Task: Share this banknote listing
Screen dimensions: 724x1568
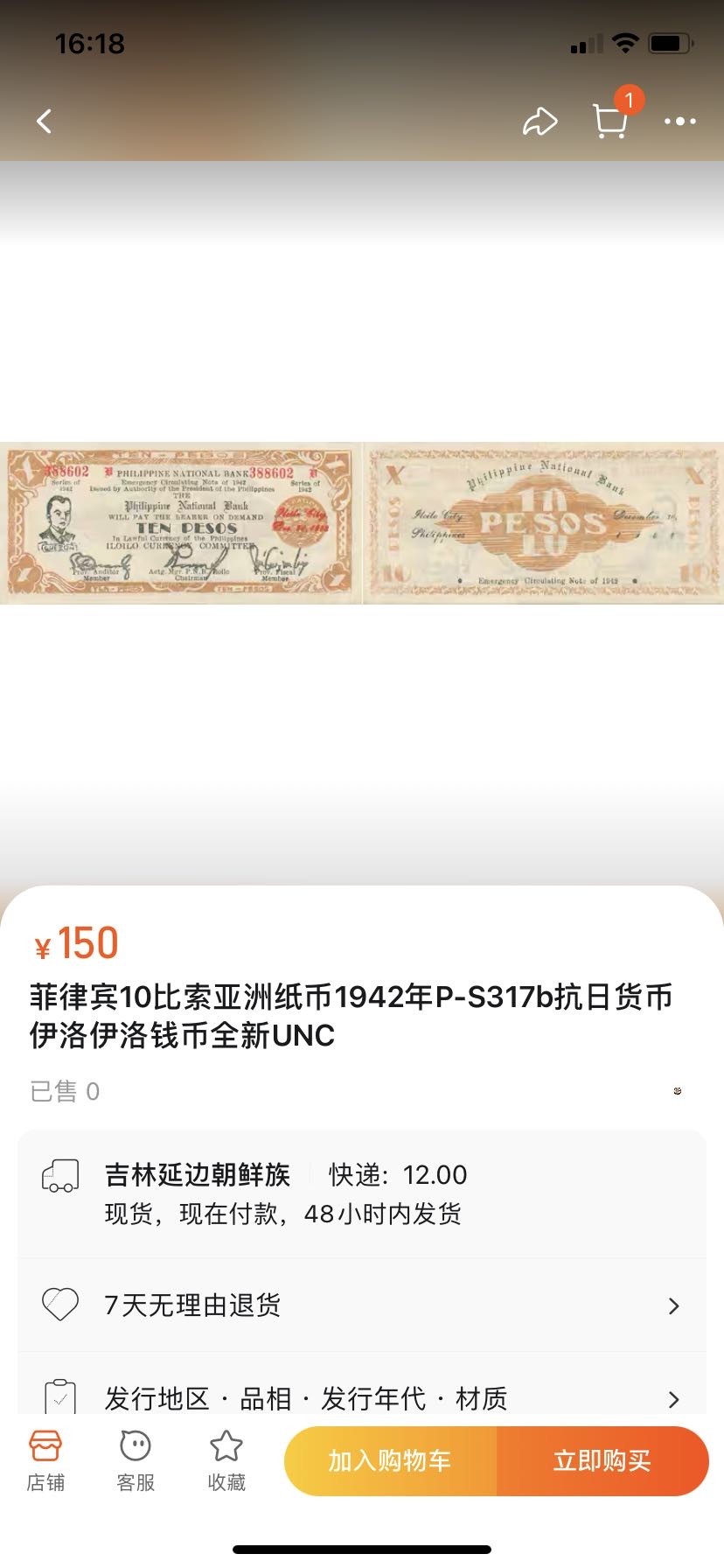Action: [540, 122]
